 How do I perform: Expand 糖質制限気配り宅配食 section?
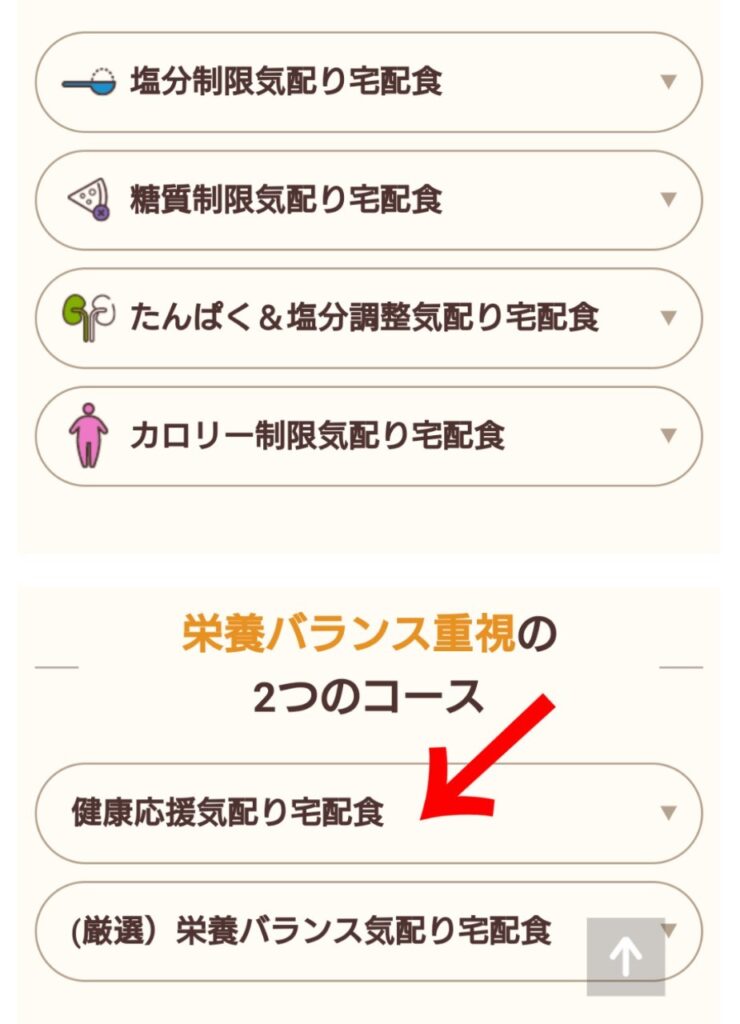pyautogui.click(x=368, y=200)
